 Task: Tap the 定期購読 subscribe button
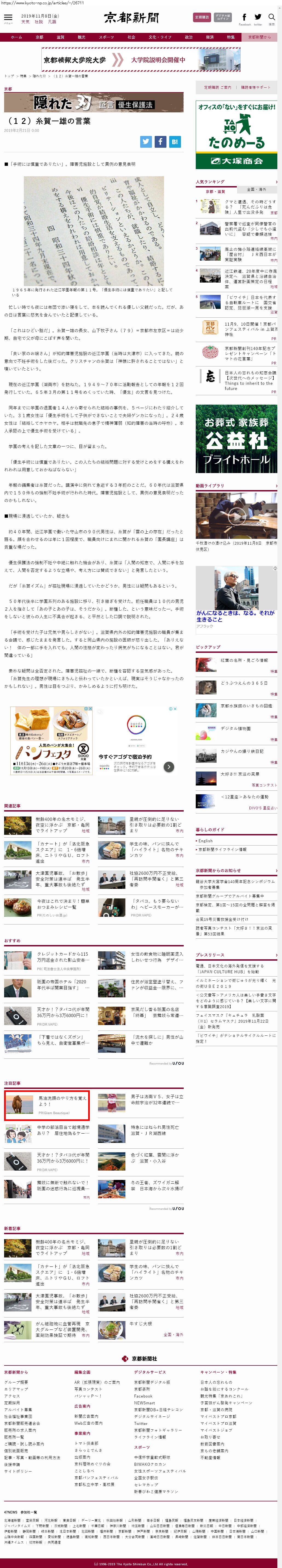click(x=201, y=18)
